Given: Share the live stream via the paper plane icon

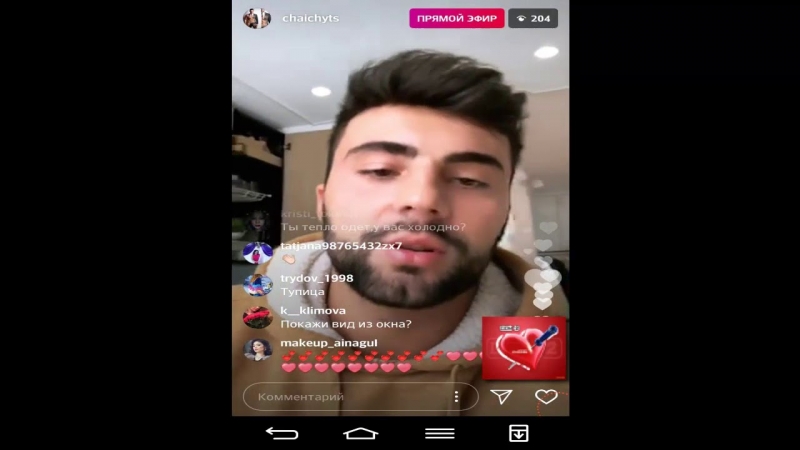Looking at the screenshot, I should [501, 397].
